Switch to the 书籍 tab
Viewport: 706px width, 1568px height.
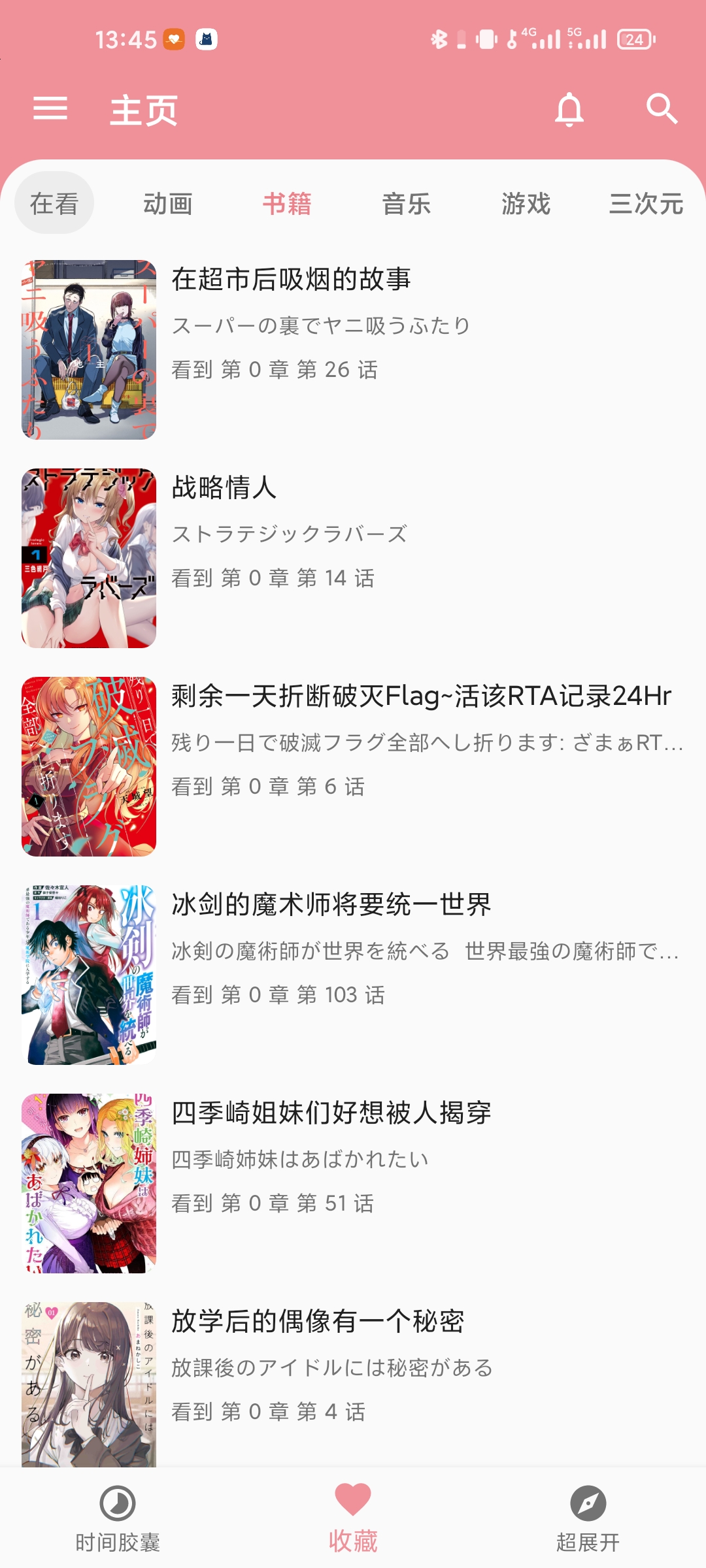click(x=288, y=203)
